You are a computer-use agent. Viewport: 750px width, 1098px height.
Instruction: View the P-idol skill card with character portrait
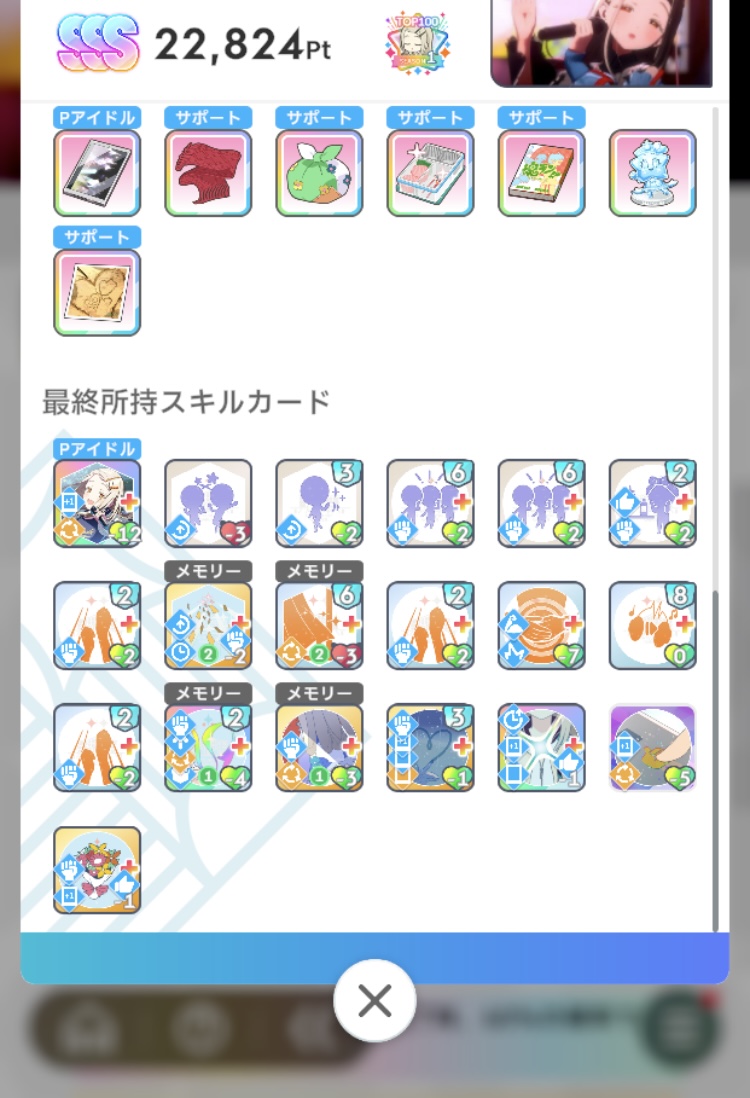97,503
